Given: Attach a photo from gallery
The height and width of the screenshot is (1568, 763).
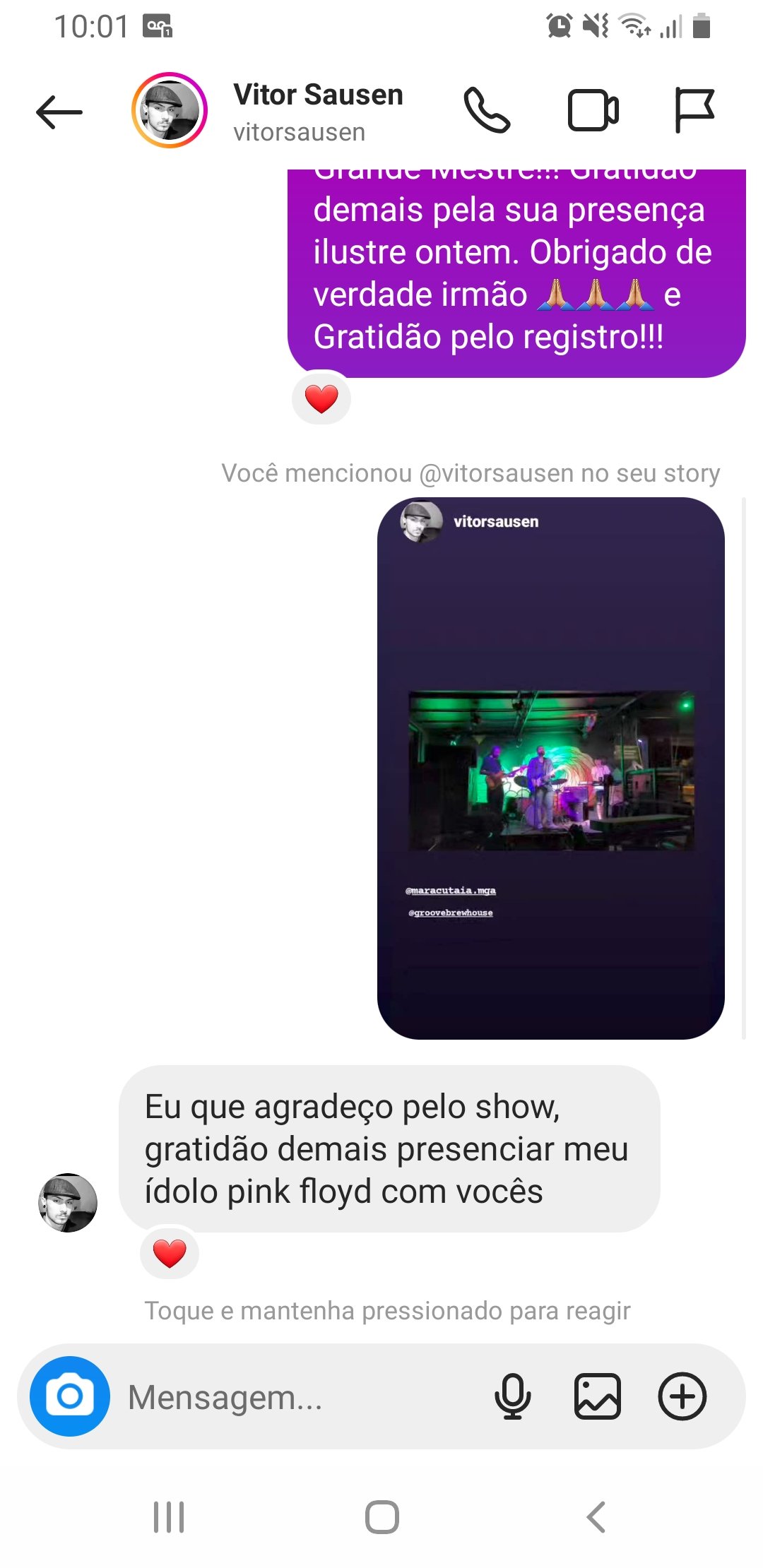Looking at the screenshot, I should [598, 1396].
